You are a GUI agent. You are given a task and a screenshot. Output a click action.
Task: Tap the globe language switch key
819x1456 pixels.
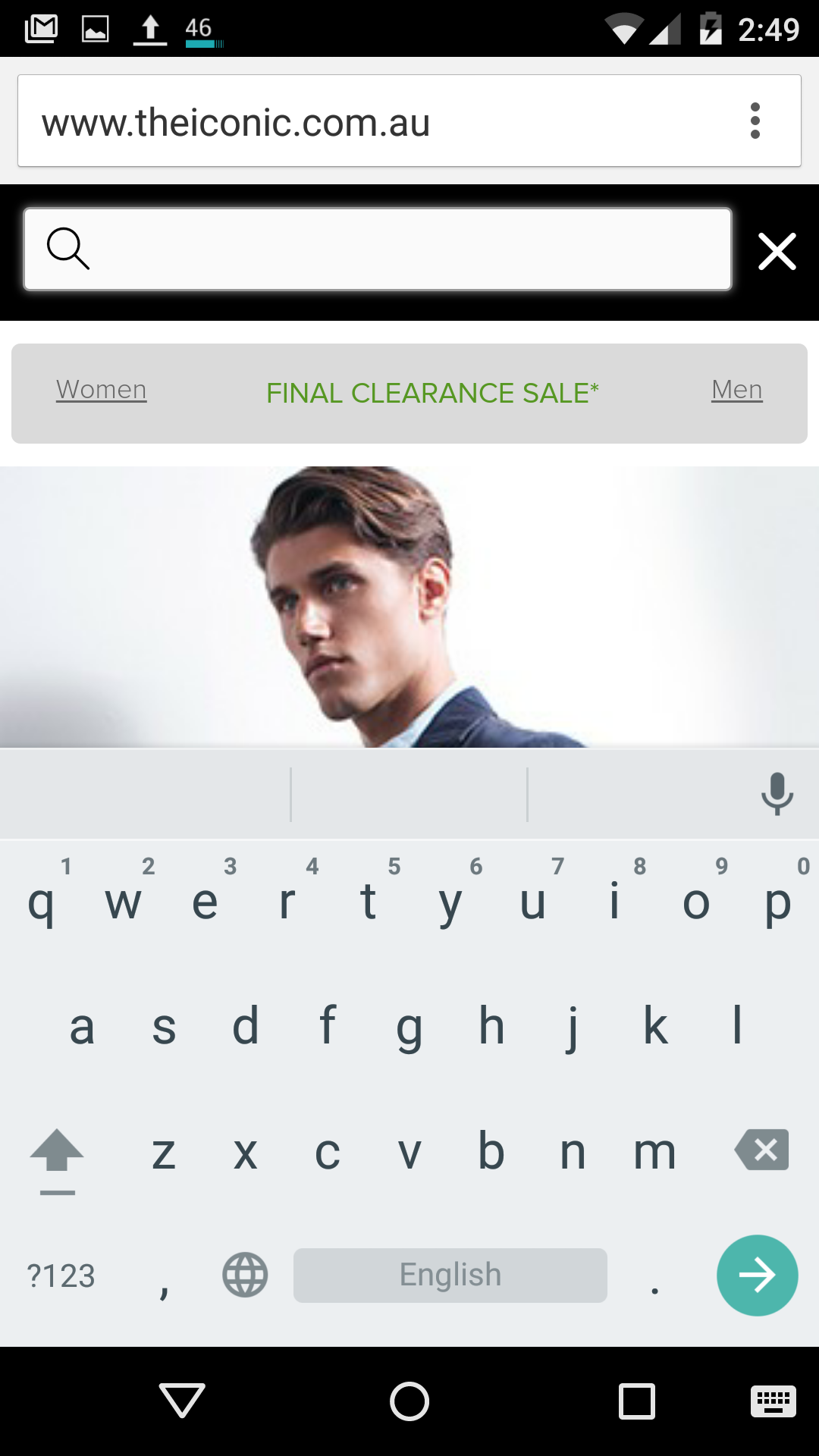coord(245,1275)
